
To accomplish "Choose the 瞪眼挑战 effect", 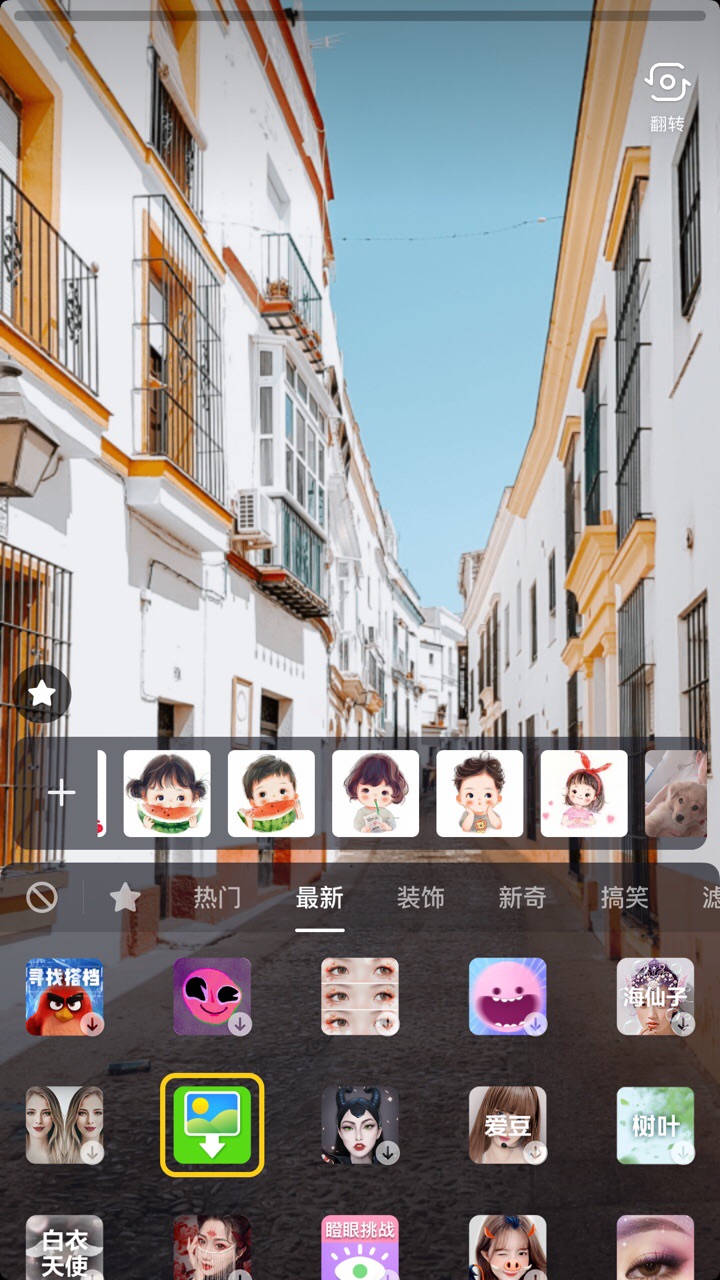I will pos(360,1248).
